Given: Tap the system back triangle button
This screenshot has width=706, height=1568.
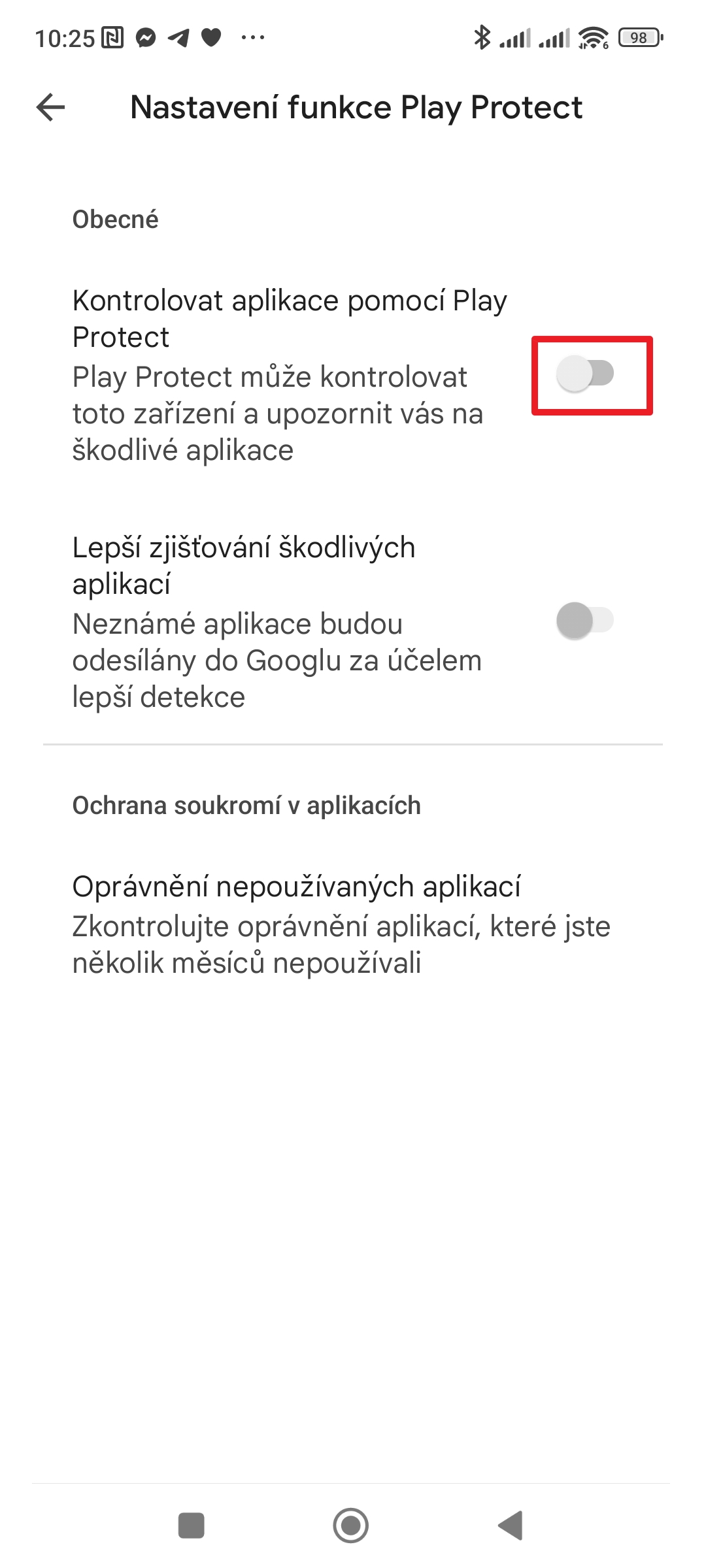Looking at the screenshot, I should tap(511, 1526).
